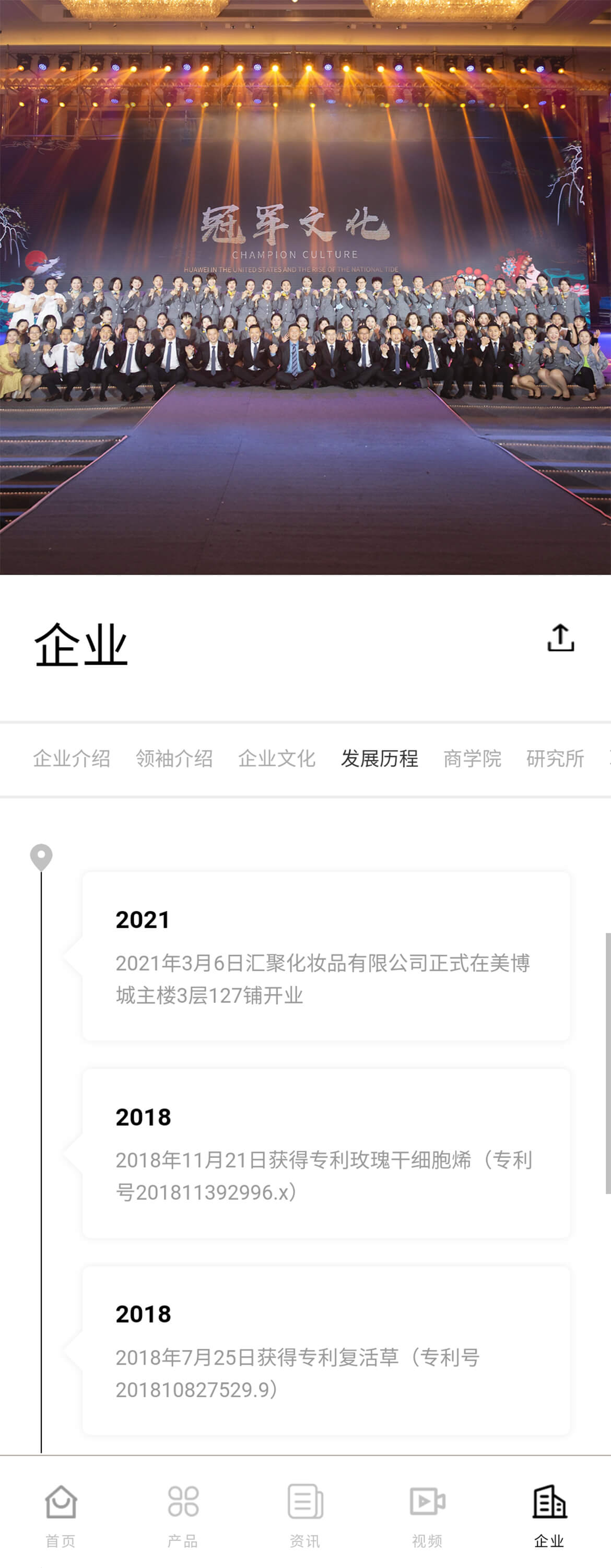The height and width of the screenshot is (1568, 611).
Task: Select the 企业文化 tab
Action: tap(277, 758)
